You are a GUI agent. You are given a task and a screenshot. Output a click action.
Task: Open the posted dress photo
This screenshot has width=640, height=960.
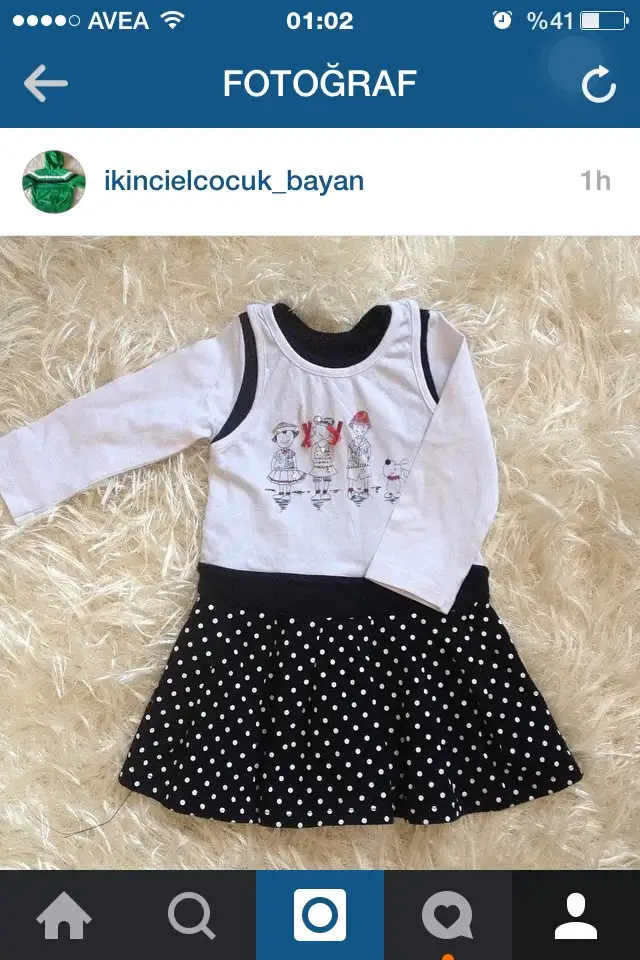320,552
